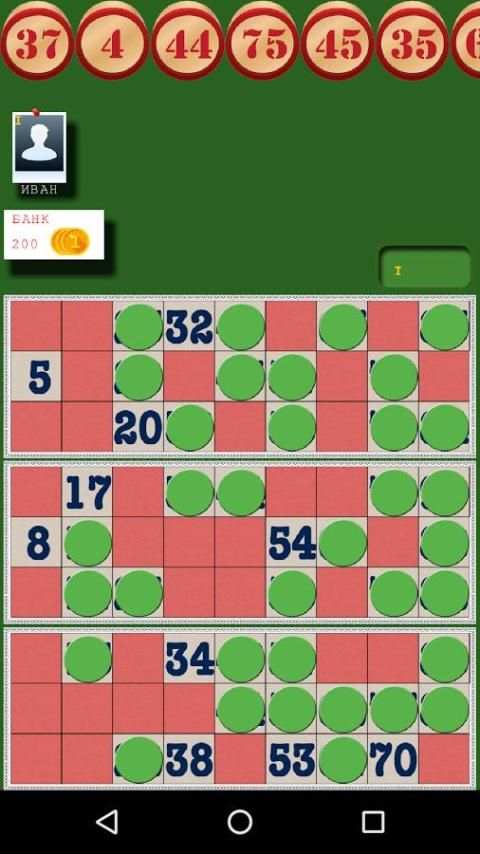
Task: Mark number 38 on the third card
Action: coord(189,759)
